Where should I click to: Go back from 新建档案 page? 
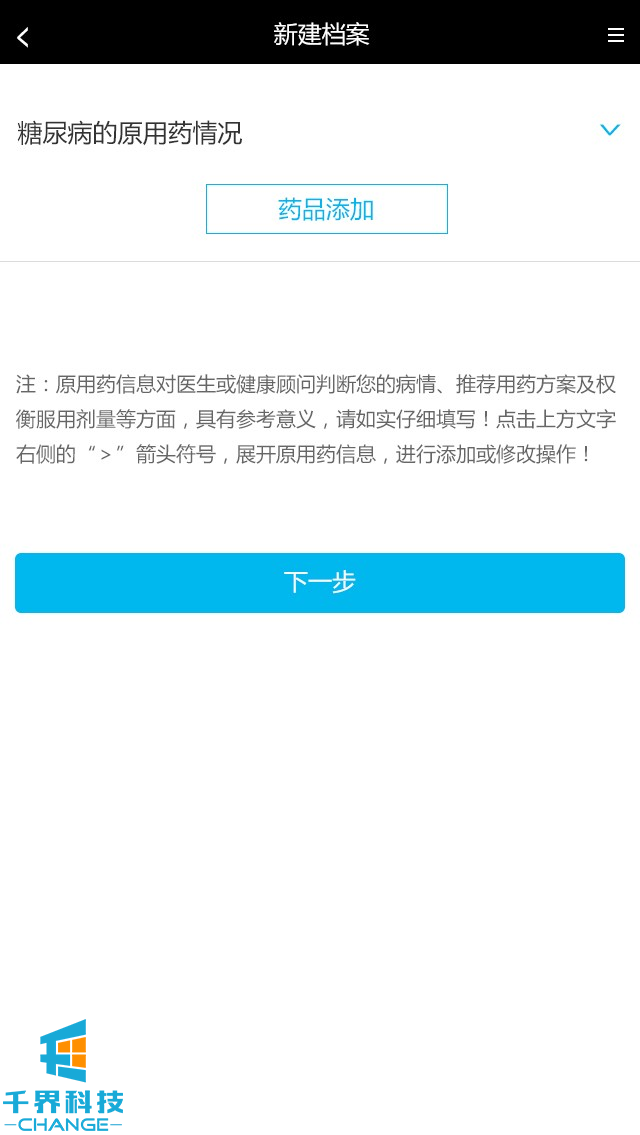(x=23, y=37)
